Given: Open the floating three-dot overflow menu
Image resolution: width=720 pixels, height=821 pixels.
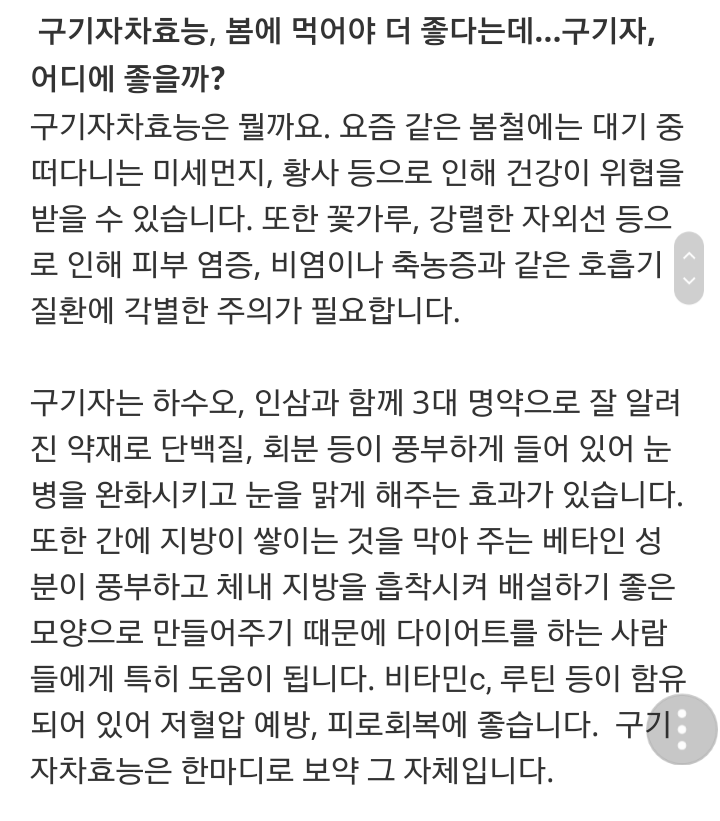Looking at the screenshot, I should tap(682, 729).
